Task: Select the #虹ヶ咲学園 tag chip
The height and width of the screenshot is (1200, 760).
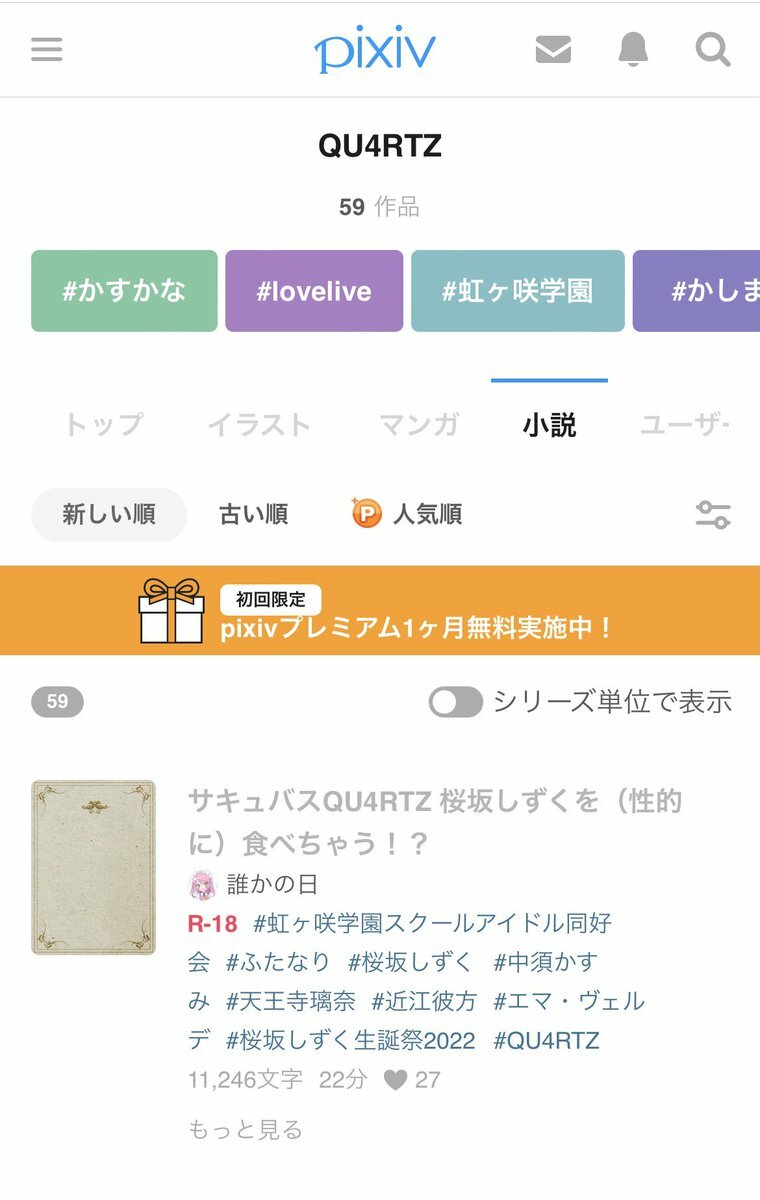Action: (x=517, y=291)
